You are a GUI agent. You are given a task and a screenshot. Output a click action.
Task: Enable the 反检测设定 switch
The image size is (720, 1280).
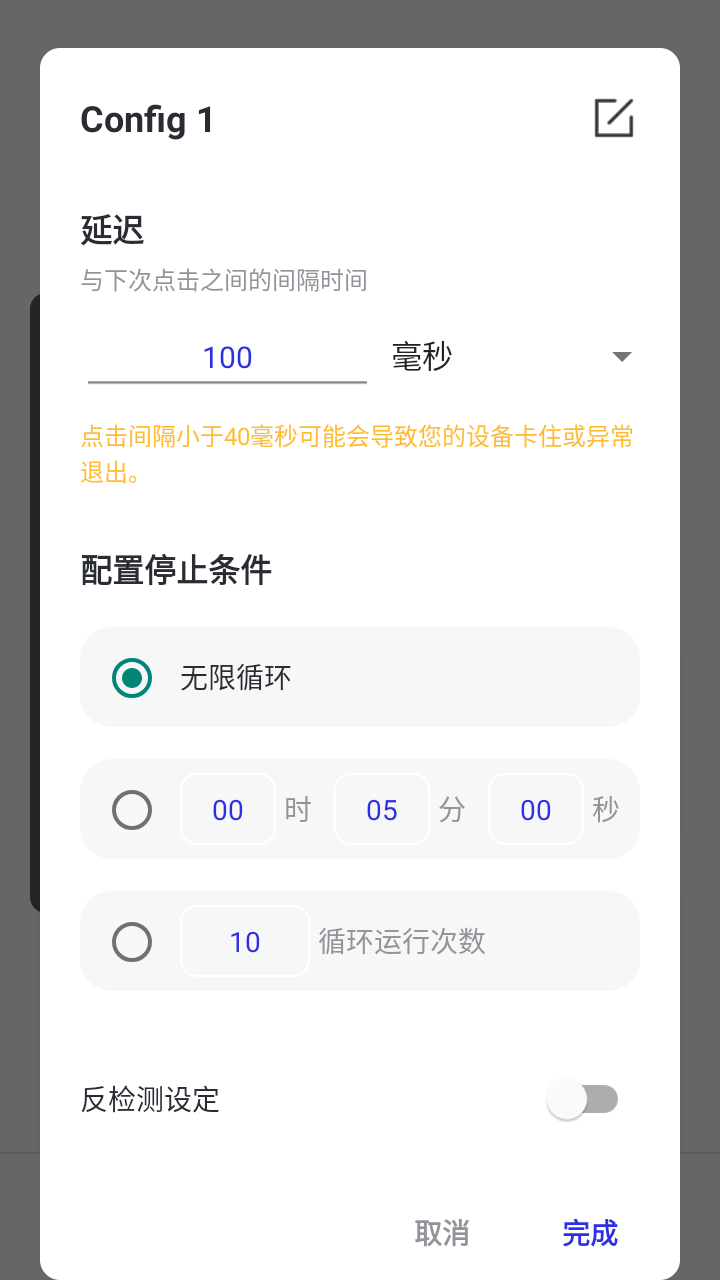tap(583, 1099)
